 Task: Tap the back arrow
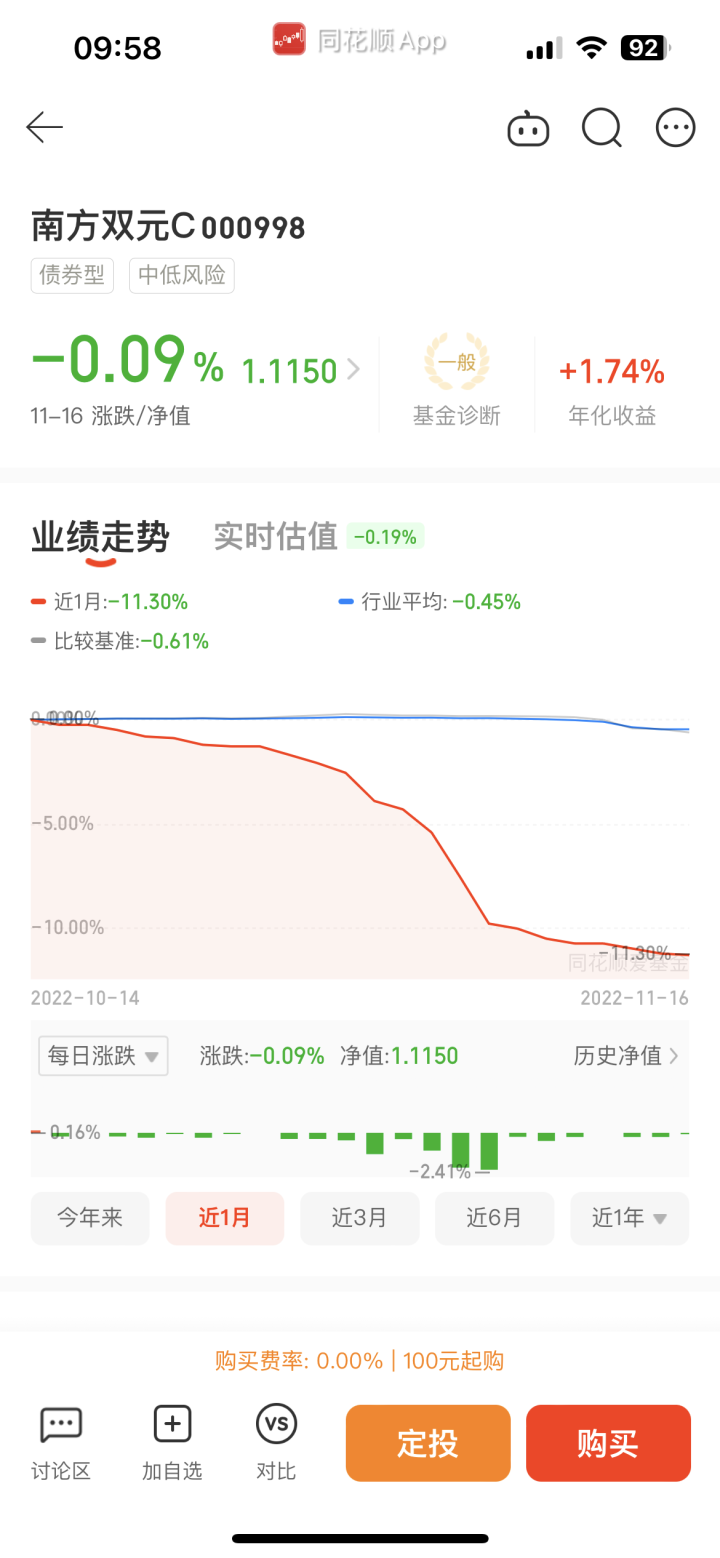(44, 127)
